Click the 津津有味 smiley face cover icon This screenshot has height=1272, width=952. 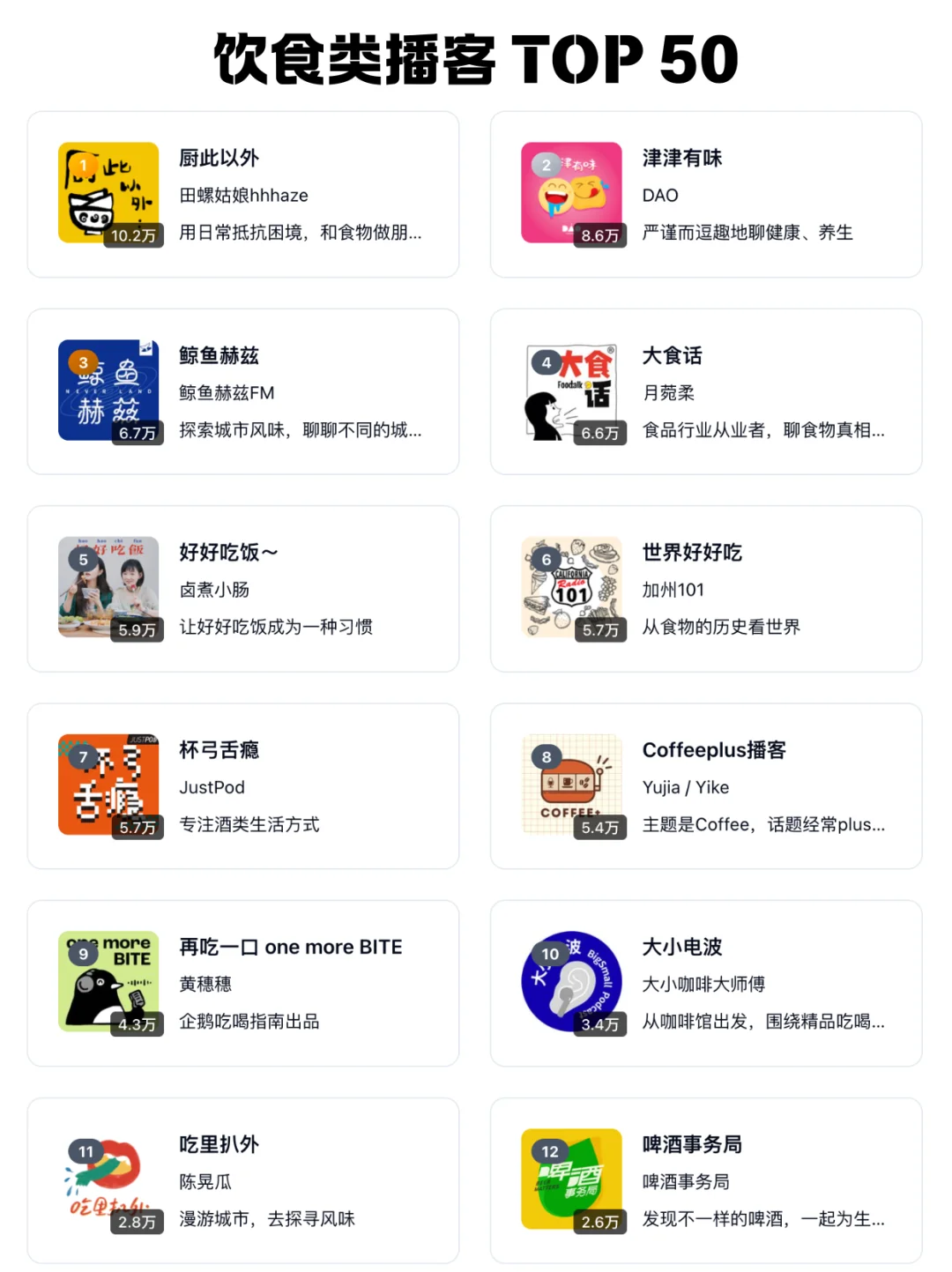coord(570,191)
